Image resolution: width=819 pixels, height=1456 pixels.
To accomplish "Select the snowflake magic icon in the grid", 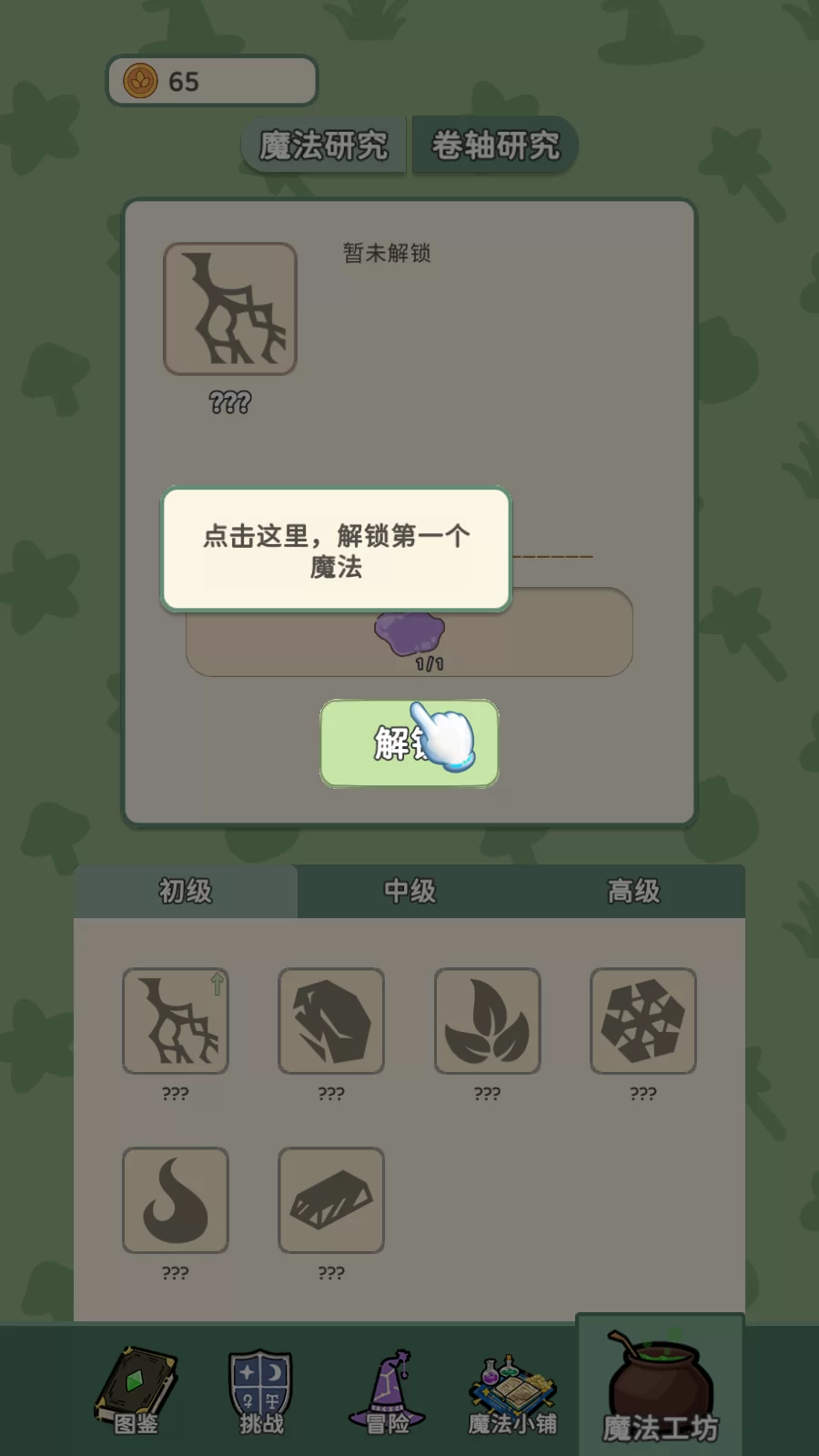I will (642, 1020).
